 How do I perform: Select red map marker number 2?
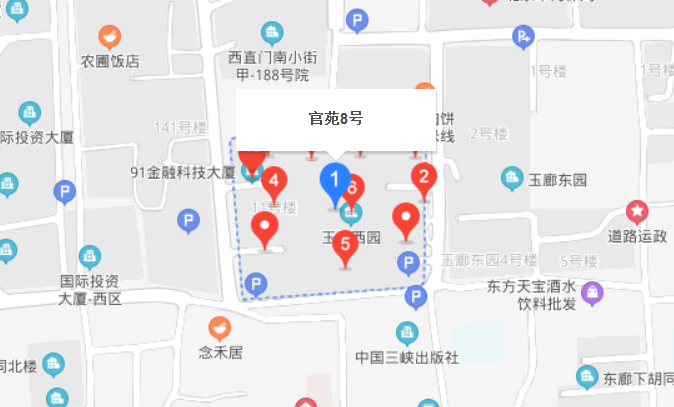(424, 180)
